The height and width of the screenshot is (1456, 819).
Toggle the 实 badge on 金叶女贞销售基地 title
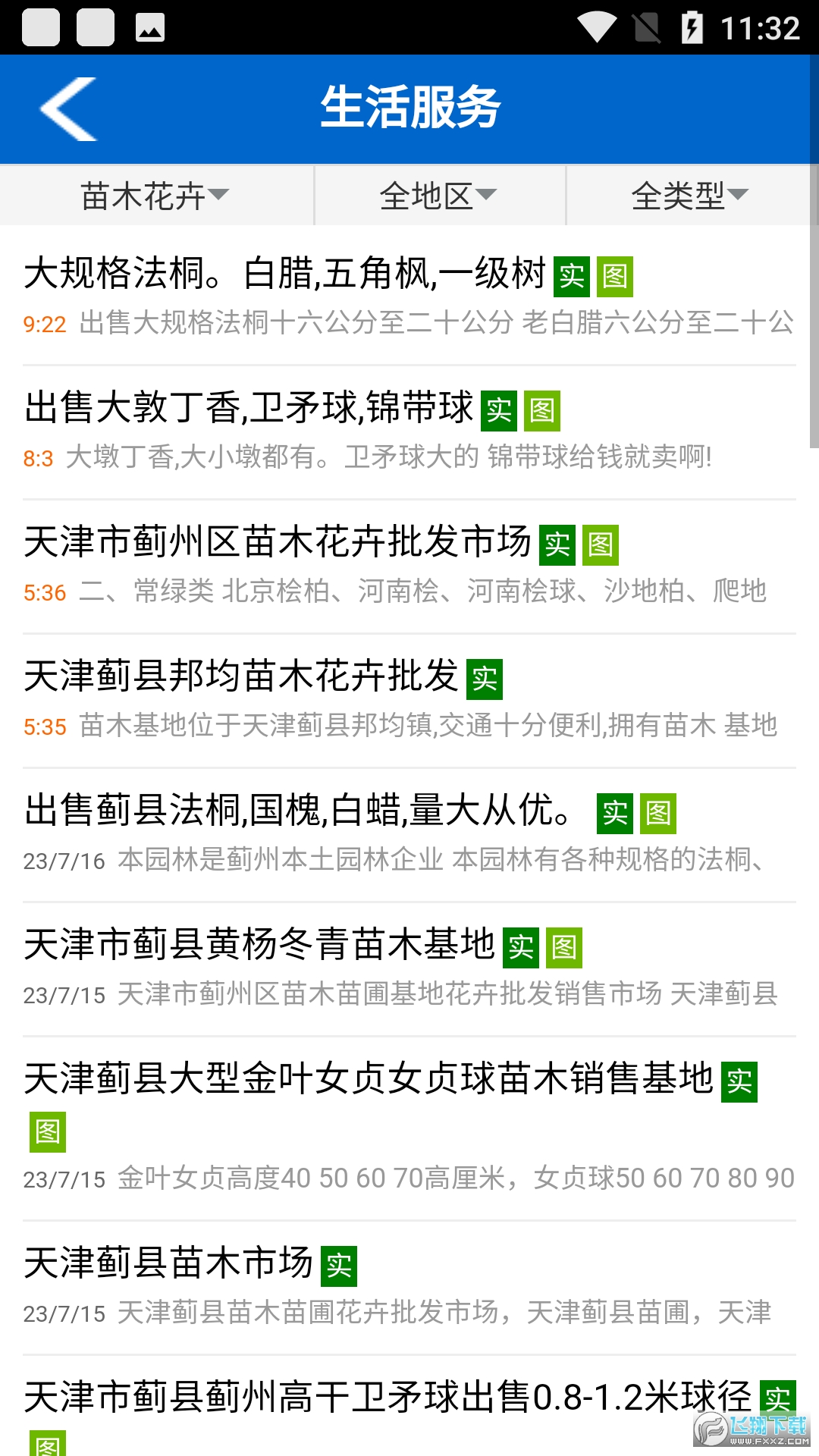tap(739, 1083)
